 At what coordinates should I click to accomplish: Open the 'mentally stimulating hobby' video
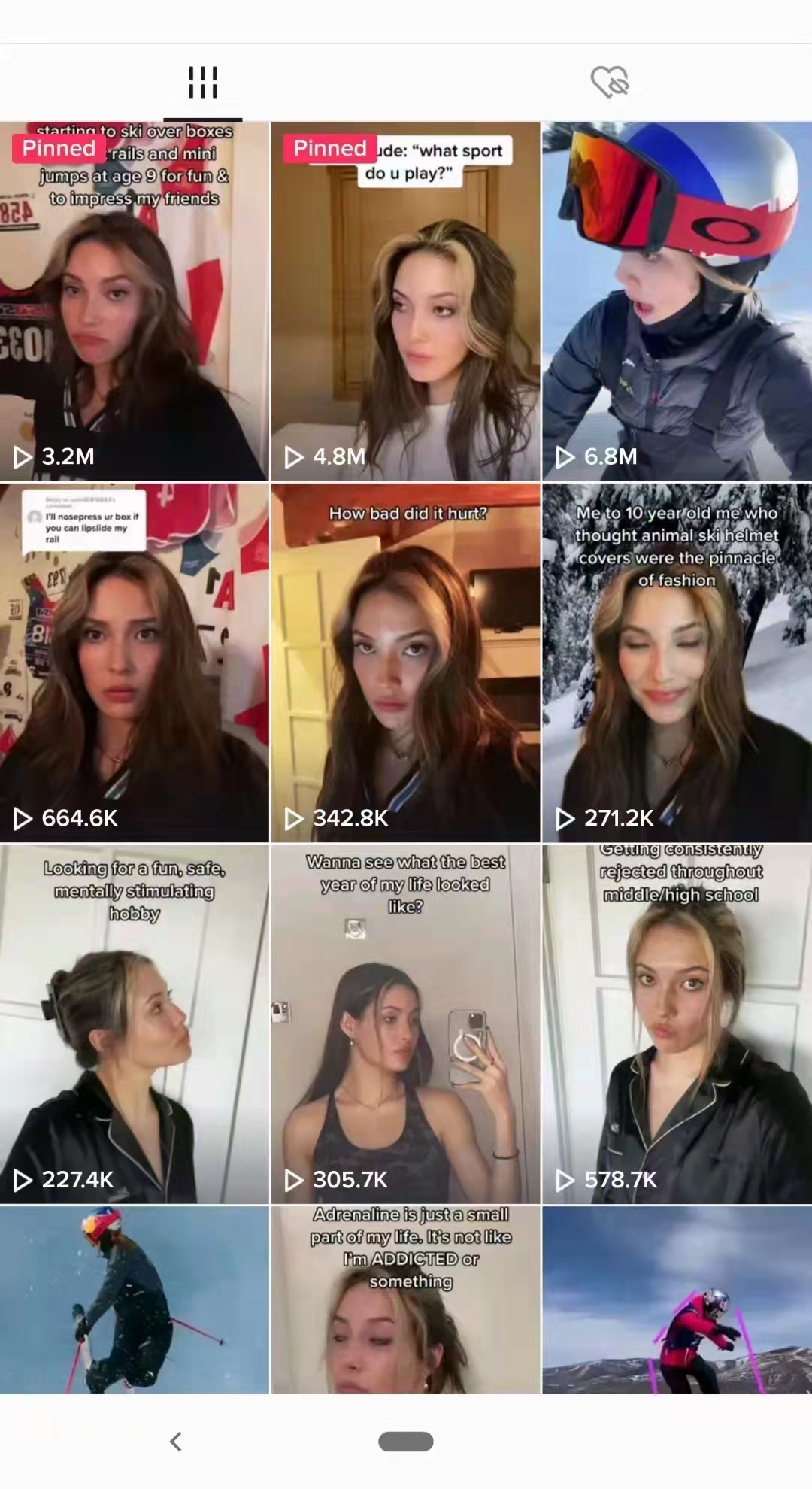point(135,1023)
